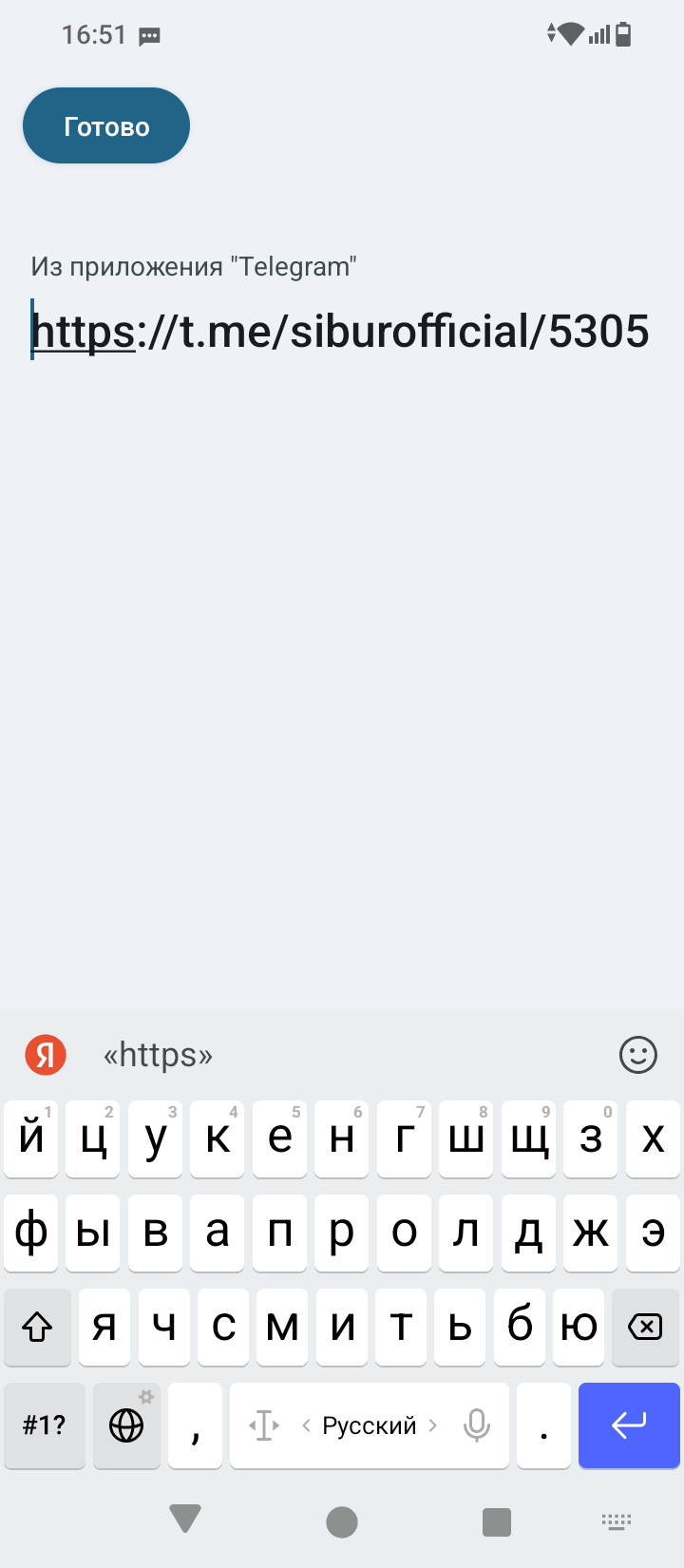Hide the keyboard with the navigation back arrow

(x=185, y=1519)
